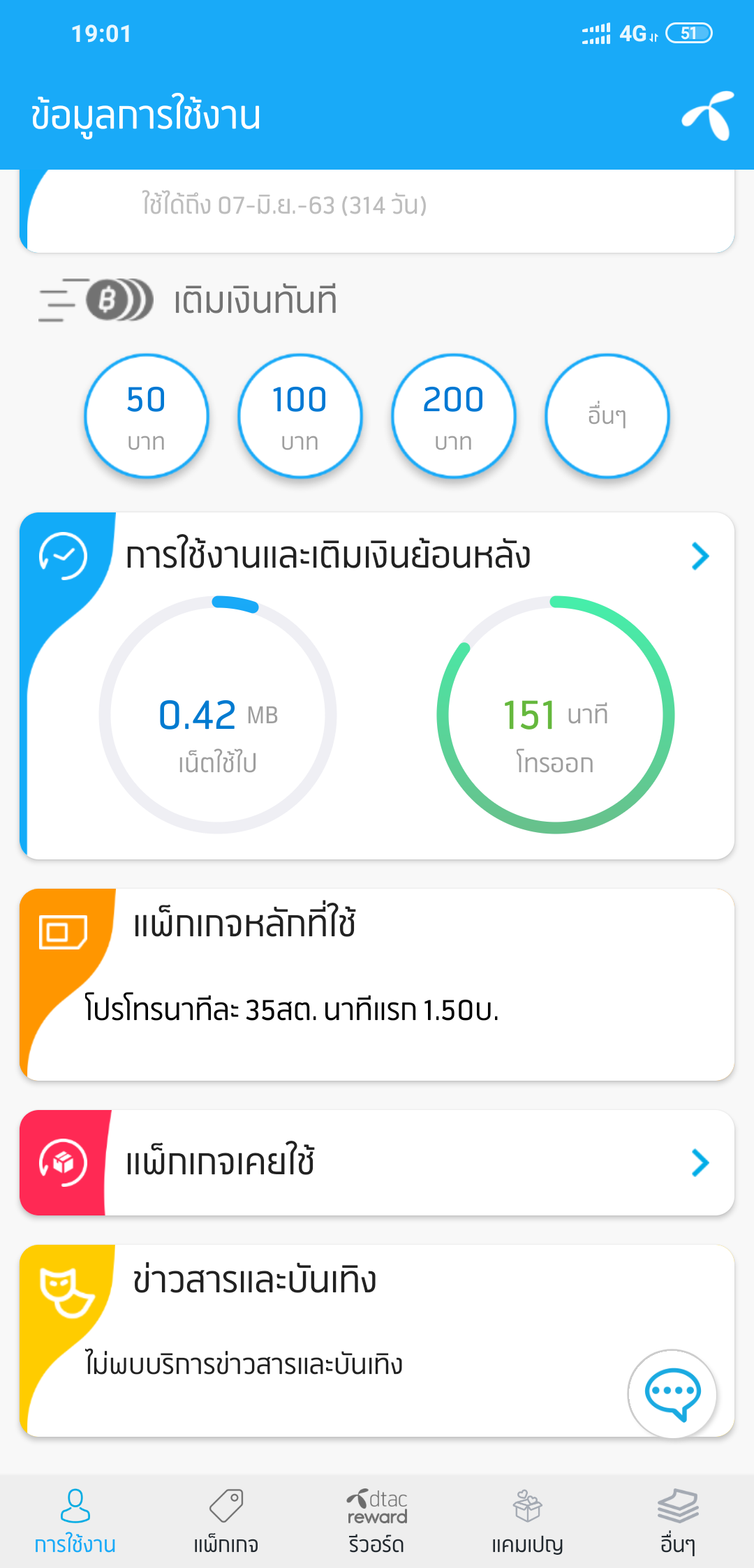Screen dimensions: 754x1568
Task: Open the chat support bubble
Action: [x=672, y=1393]
